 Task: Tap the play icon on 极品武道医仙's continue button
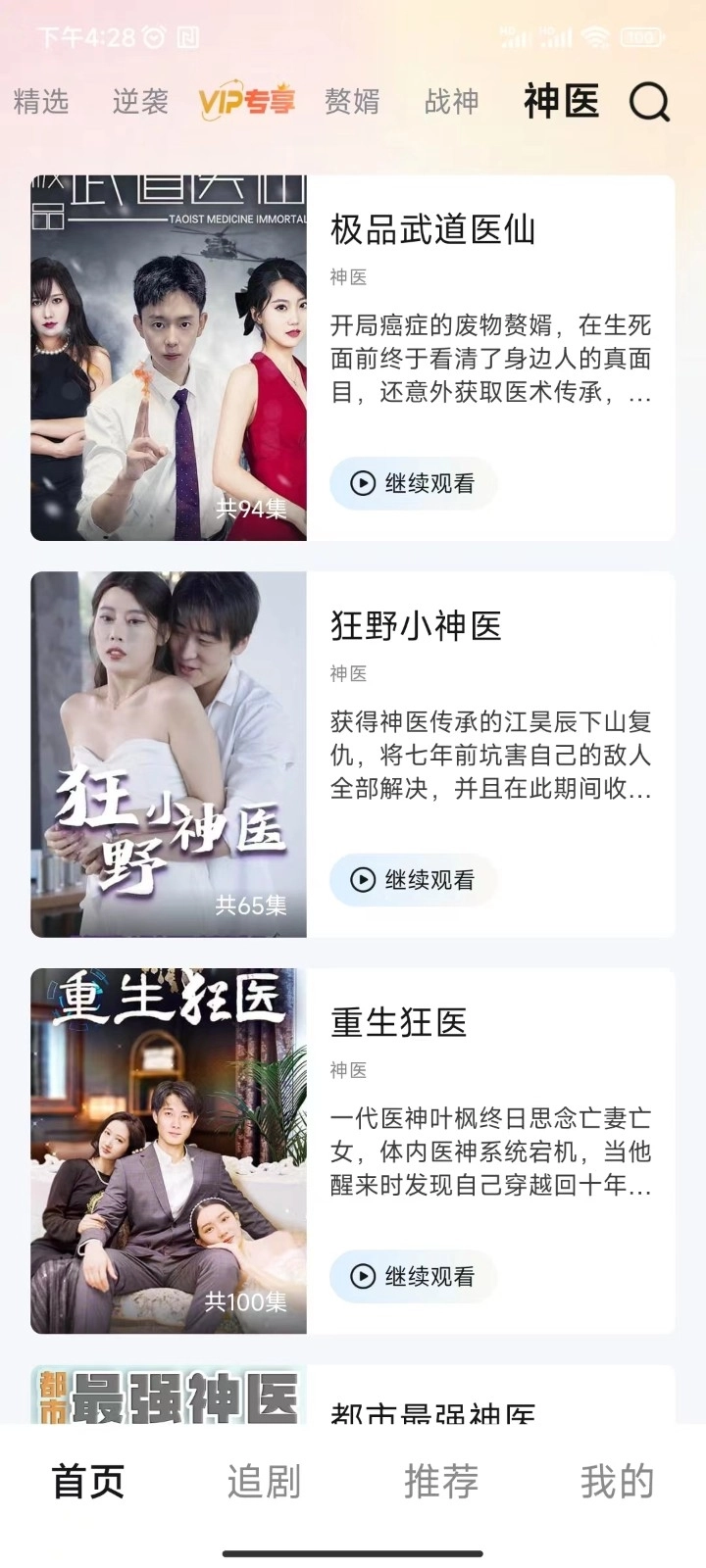tap(362, 482)
